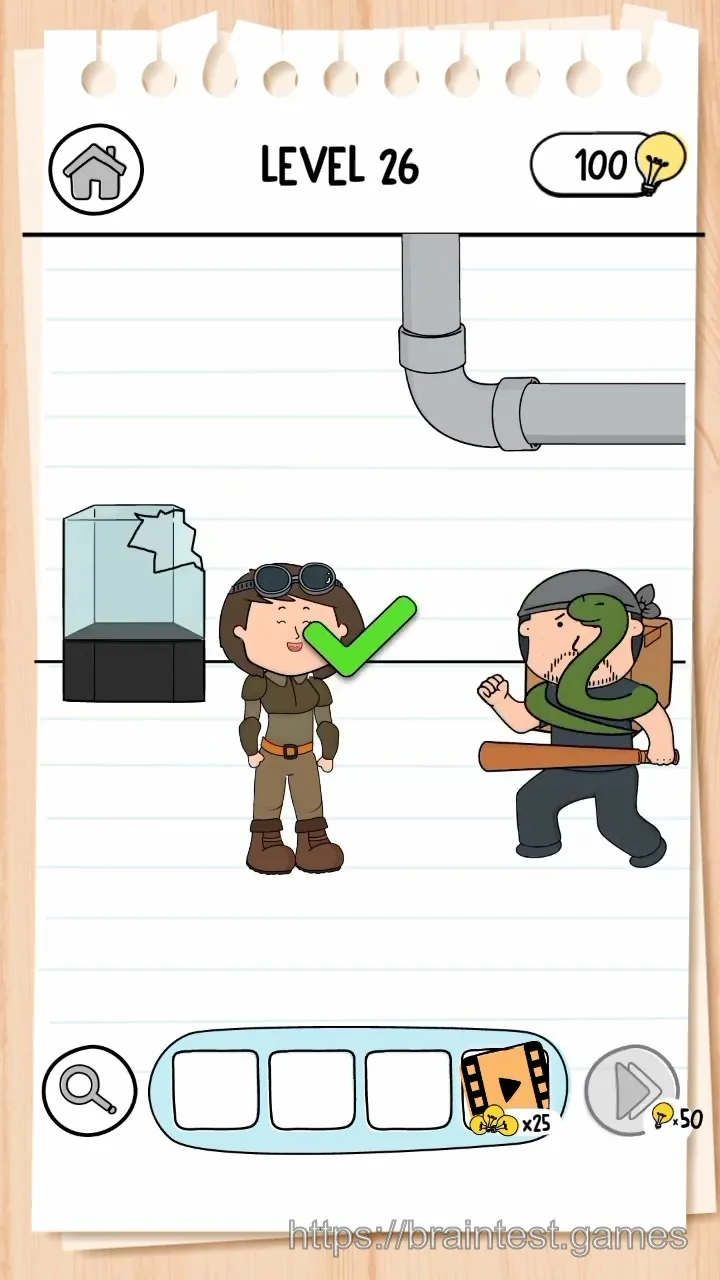Select the first empty inventory slot
The image size is (720, 1280).
(216, 1089)
